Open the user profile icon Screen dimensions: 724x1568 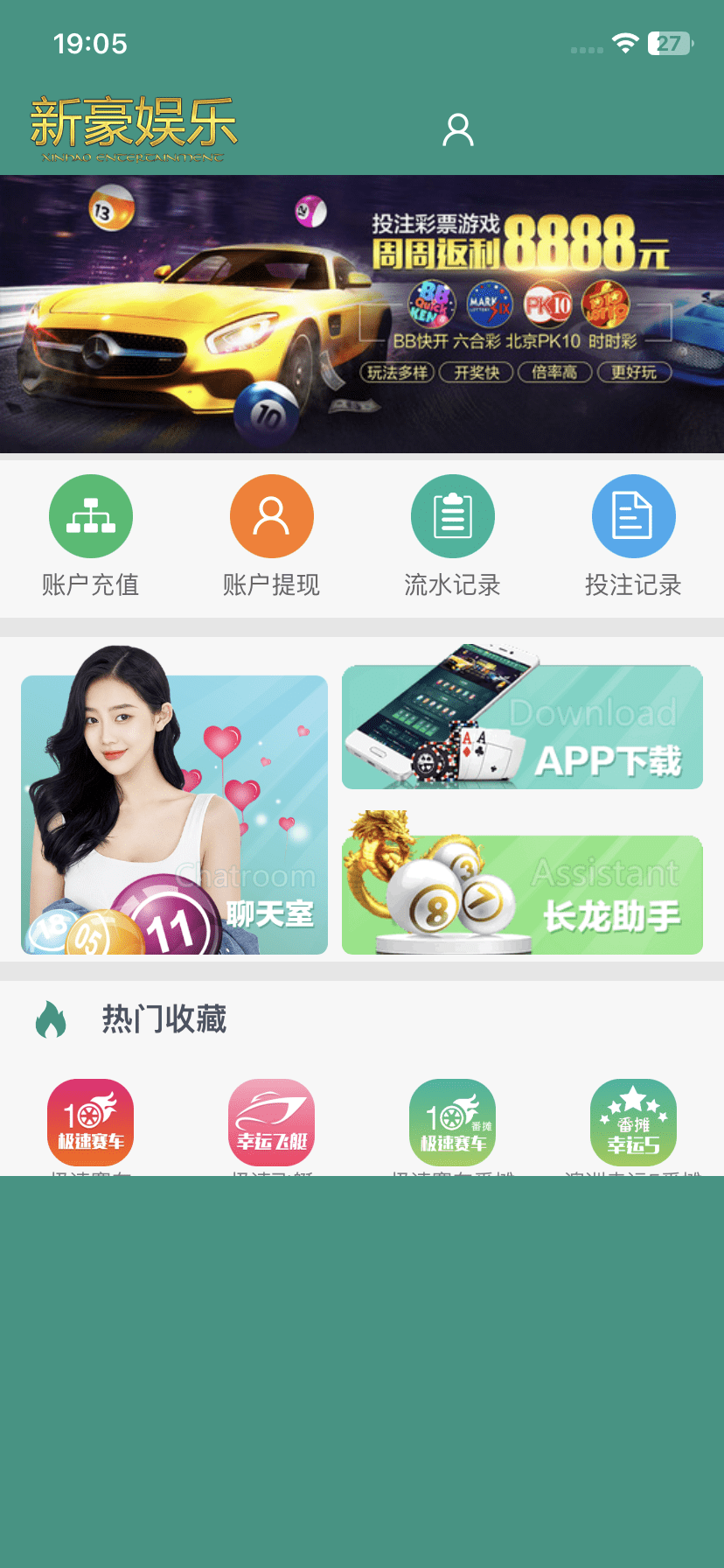(457, 129)
